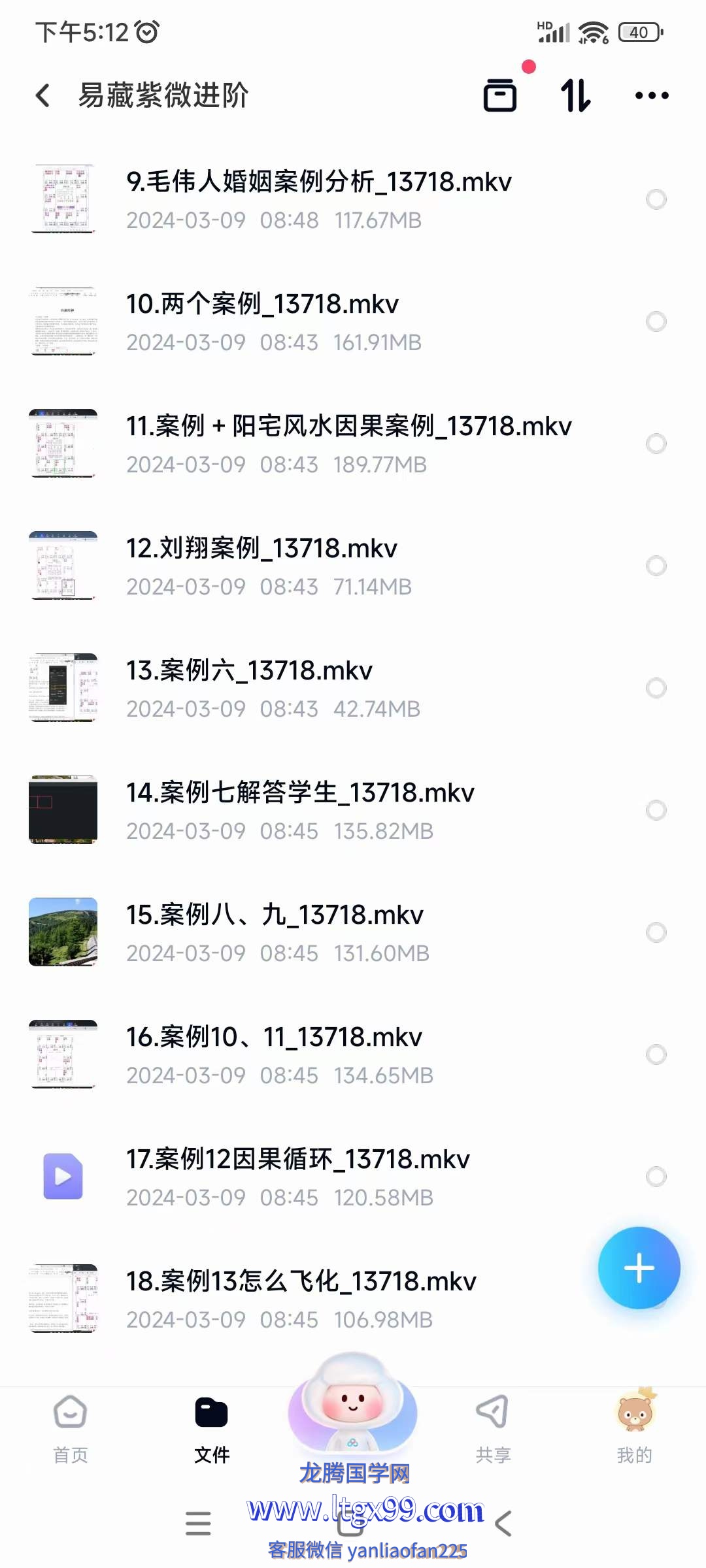Viewport: 706px width, 1568px height.
Task: Select the 11.案例+阳宅风水因果案例 file circle
Action: (656, 444)
